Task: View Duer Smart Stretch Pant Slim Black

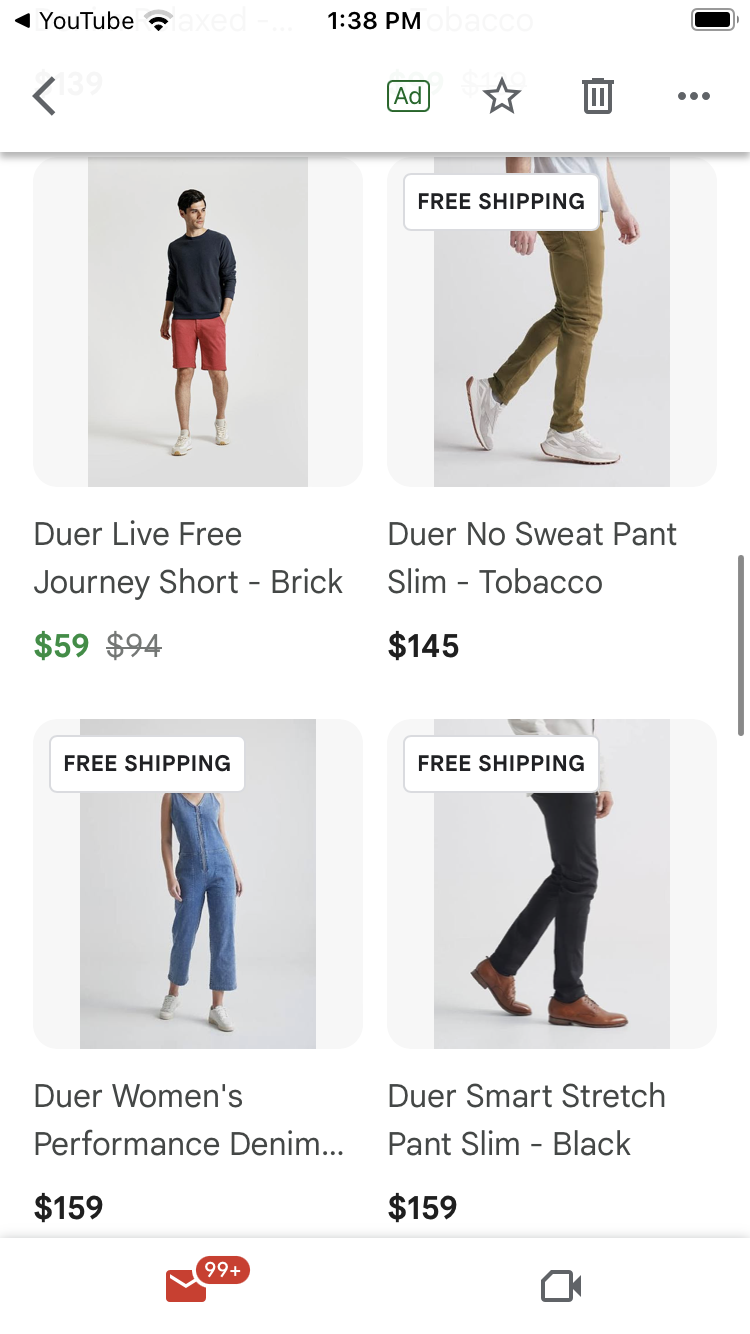Action: [552, 884]
